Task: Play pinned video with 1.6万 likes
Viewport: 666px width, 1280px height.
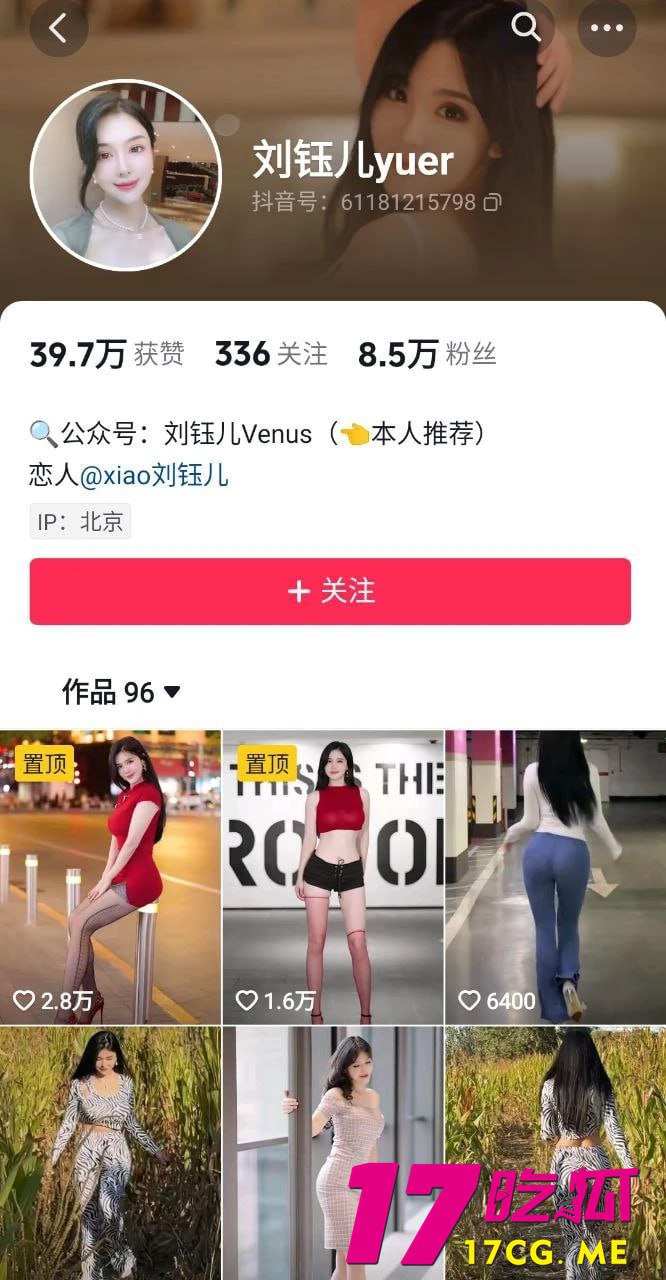Action: pos(332,876)
